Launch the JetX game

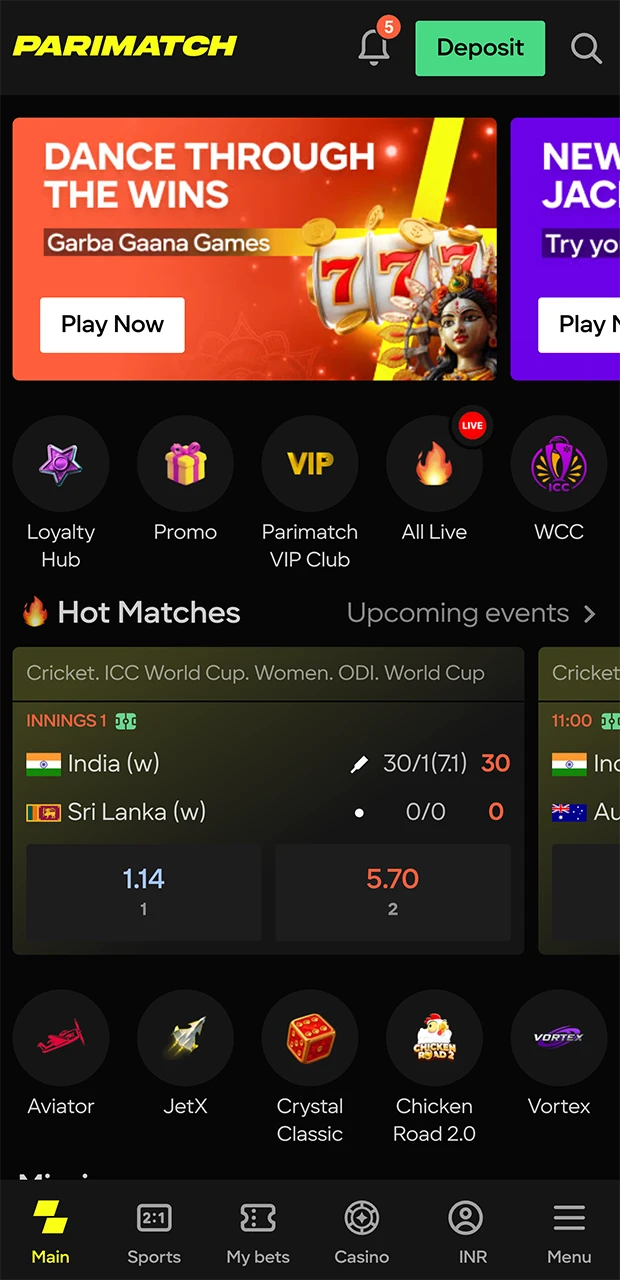click(x=185, y=1038)
